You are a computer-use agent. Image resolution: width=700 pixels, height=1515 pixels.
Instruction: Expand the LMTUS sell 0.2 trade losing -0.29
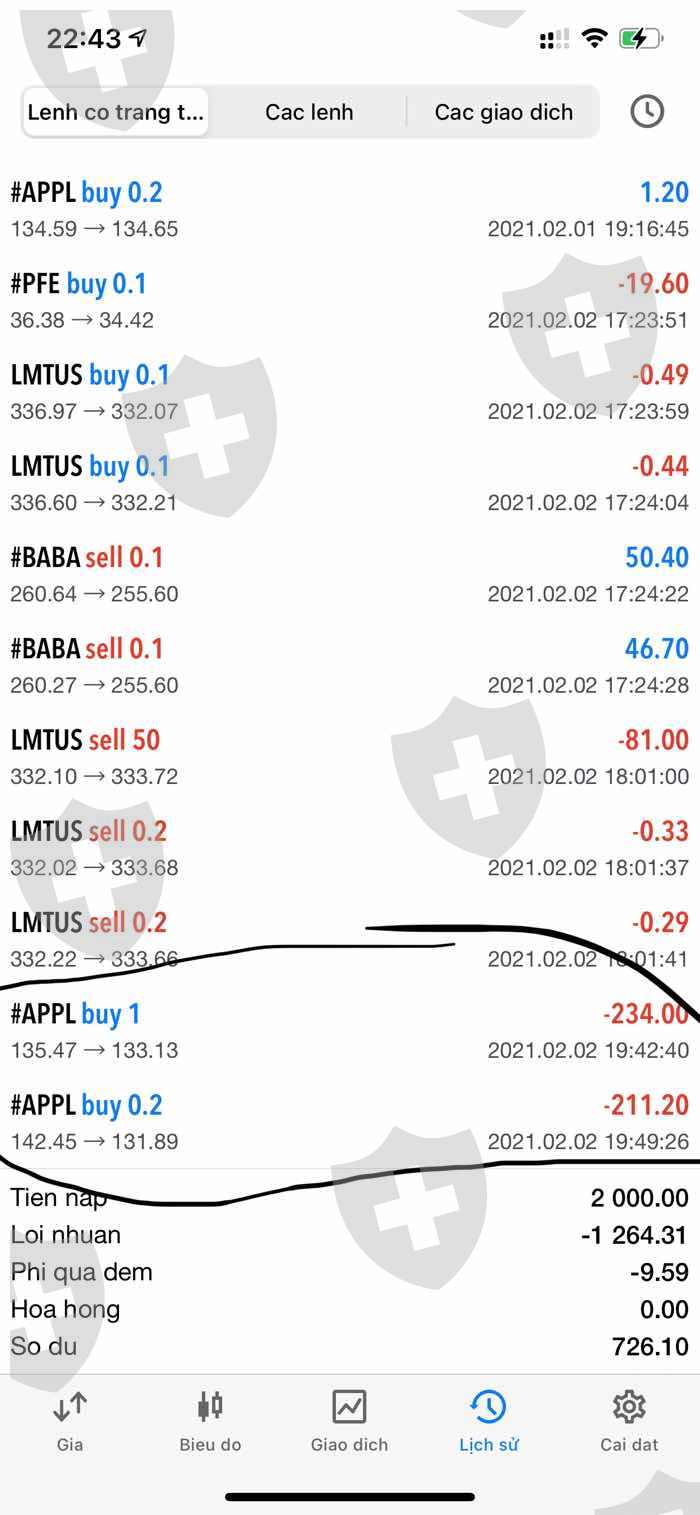coord(350,940)
